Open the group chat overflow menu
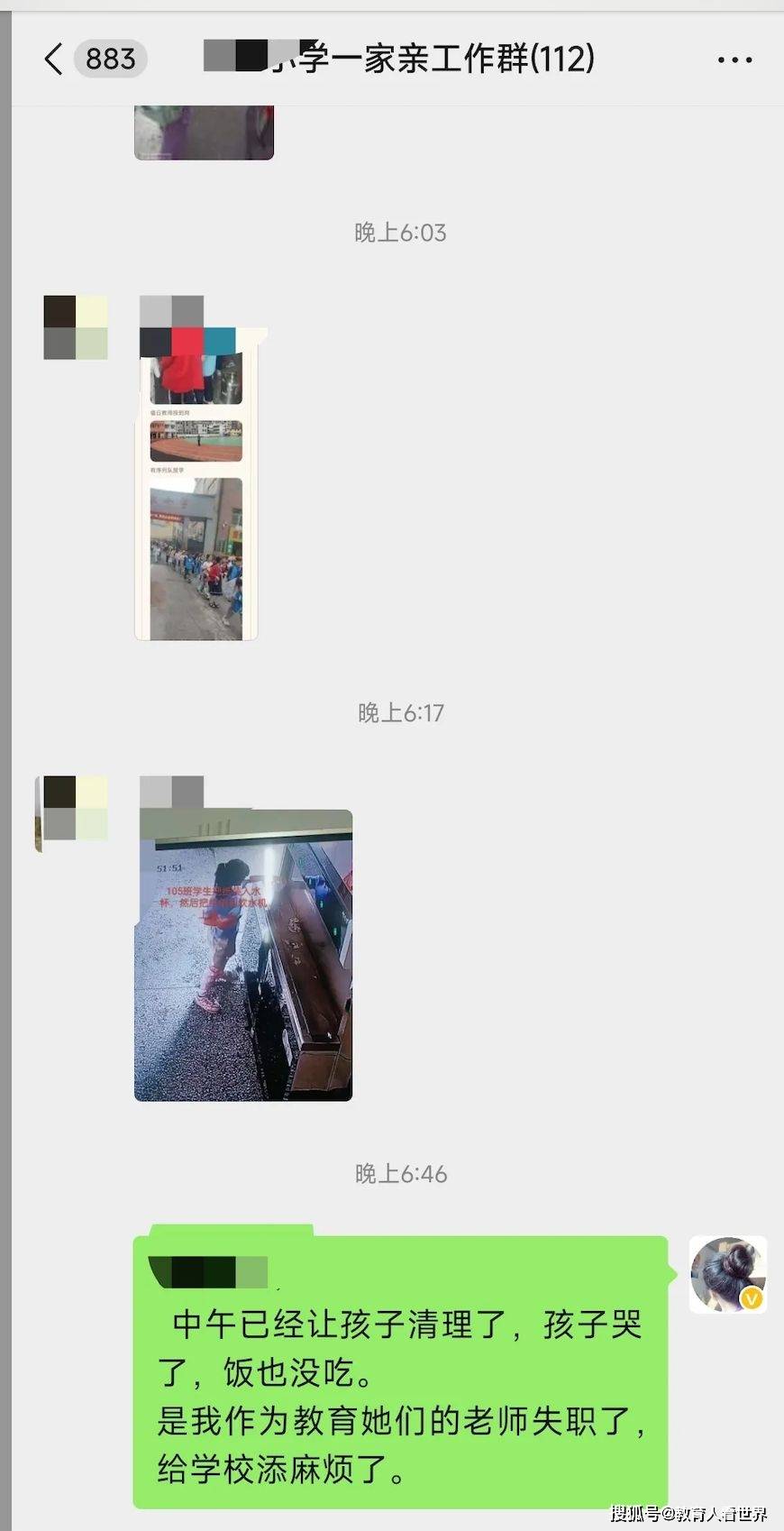This screenshot has height=1531, width=784. click(x=734, y=60)
